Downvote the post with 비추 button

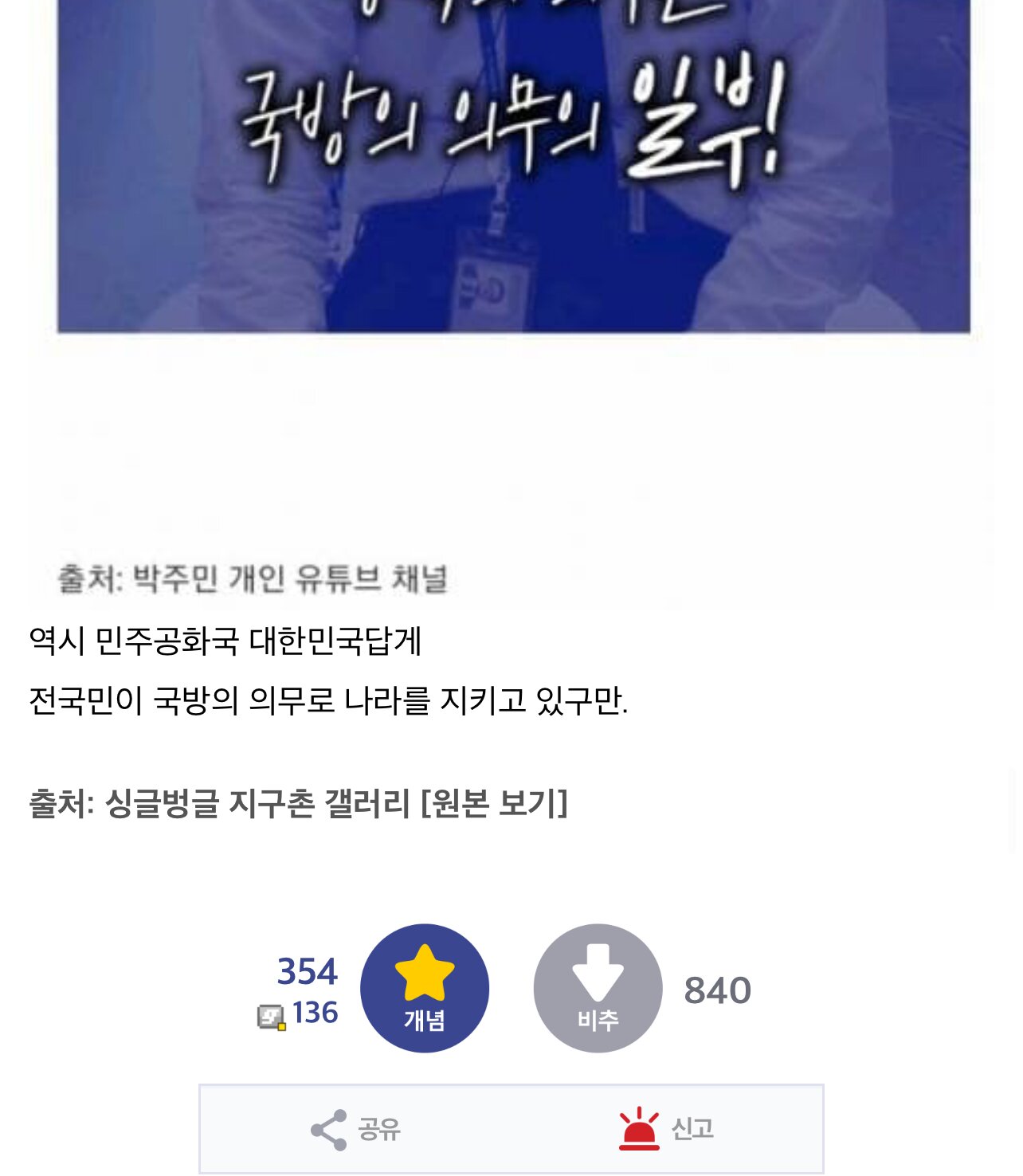pos(598,988)
